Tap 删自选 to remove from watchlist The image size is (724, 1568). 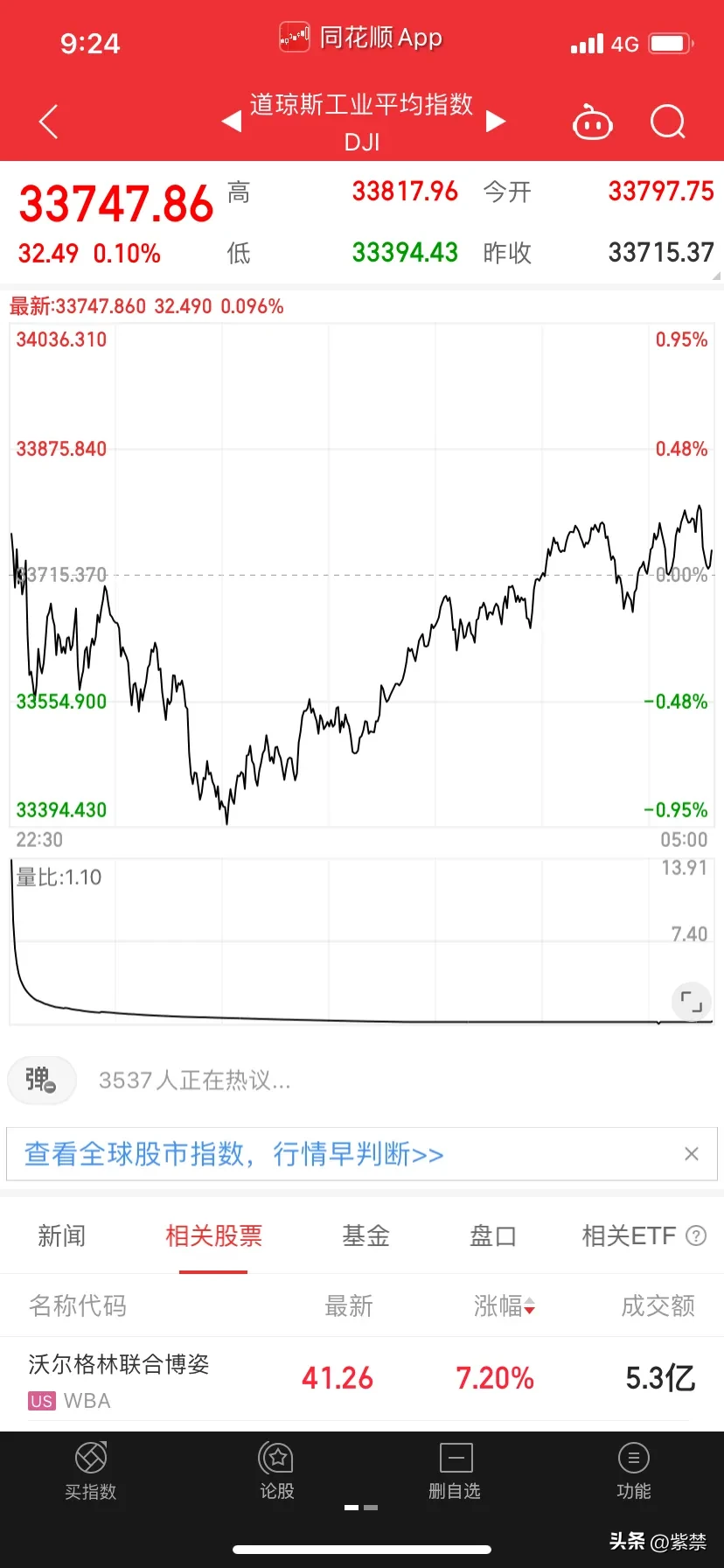pyautogui.click(x=456, y=1471)
